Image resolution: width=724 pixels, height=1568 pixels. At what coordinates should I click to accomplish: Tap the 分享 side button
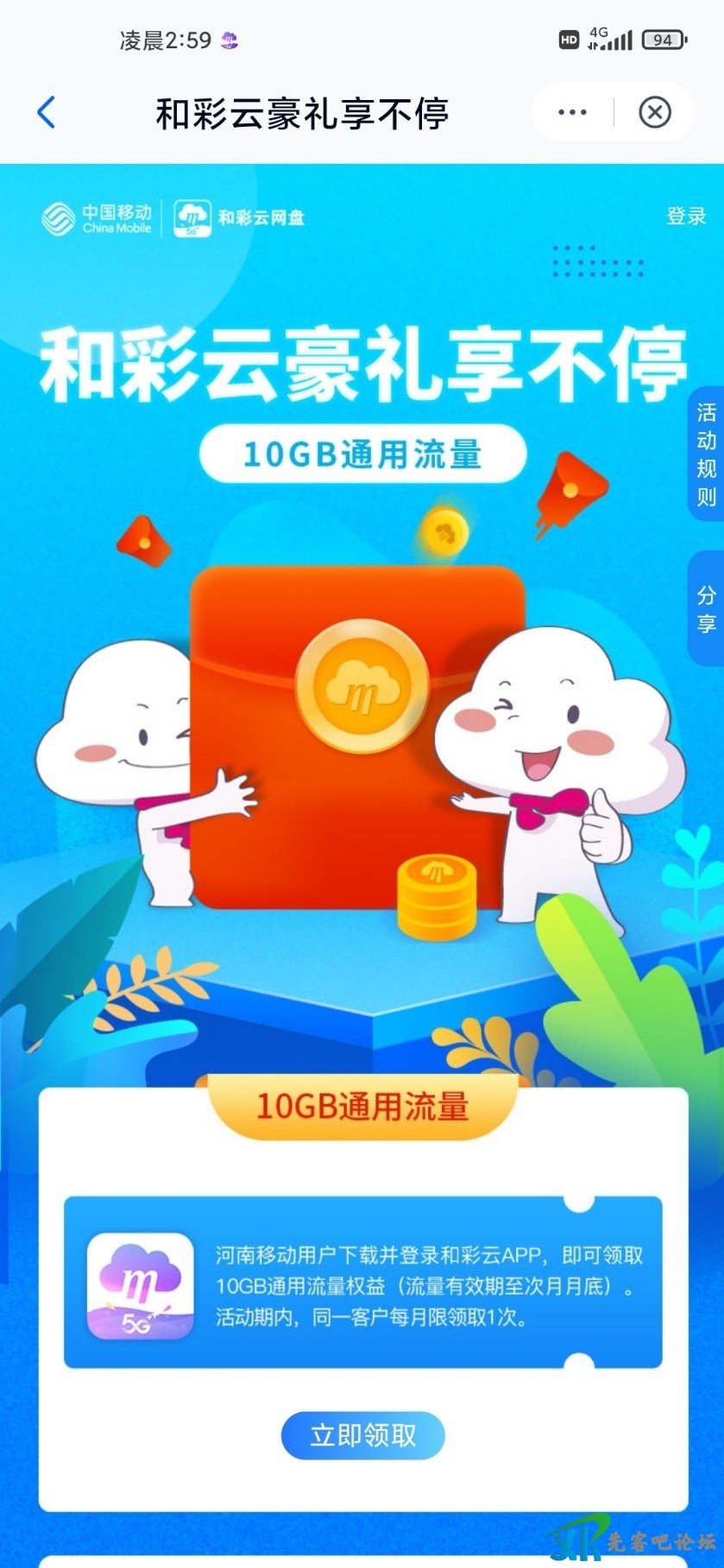pyautogui.click(x=706, y=609)
